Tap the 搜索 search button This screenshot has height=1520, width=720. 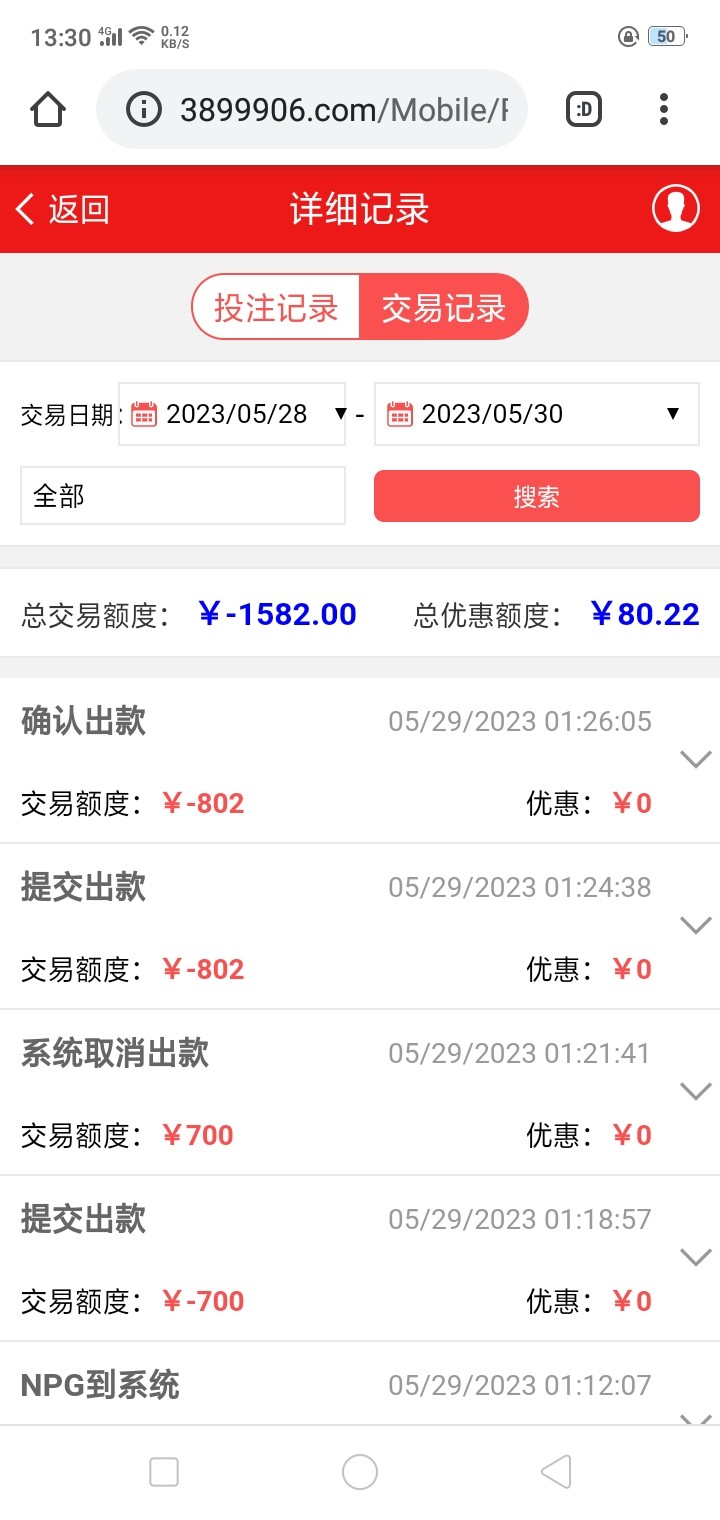(x=536, y=495)
